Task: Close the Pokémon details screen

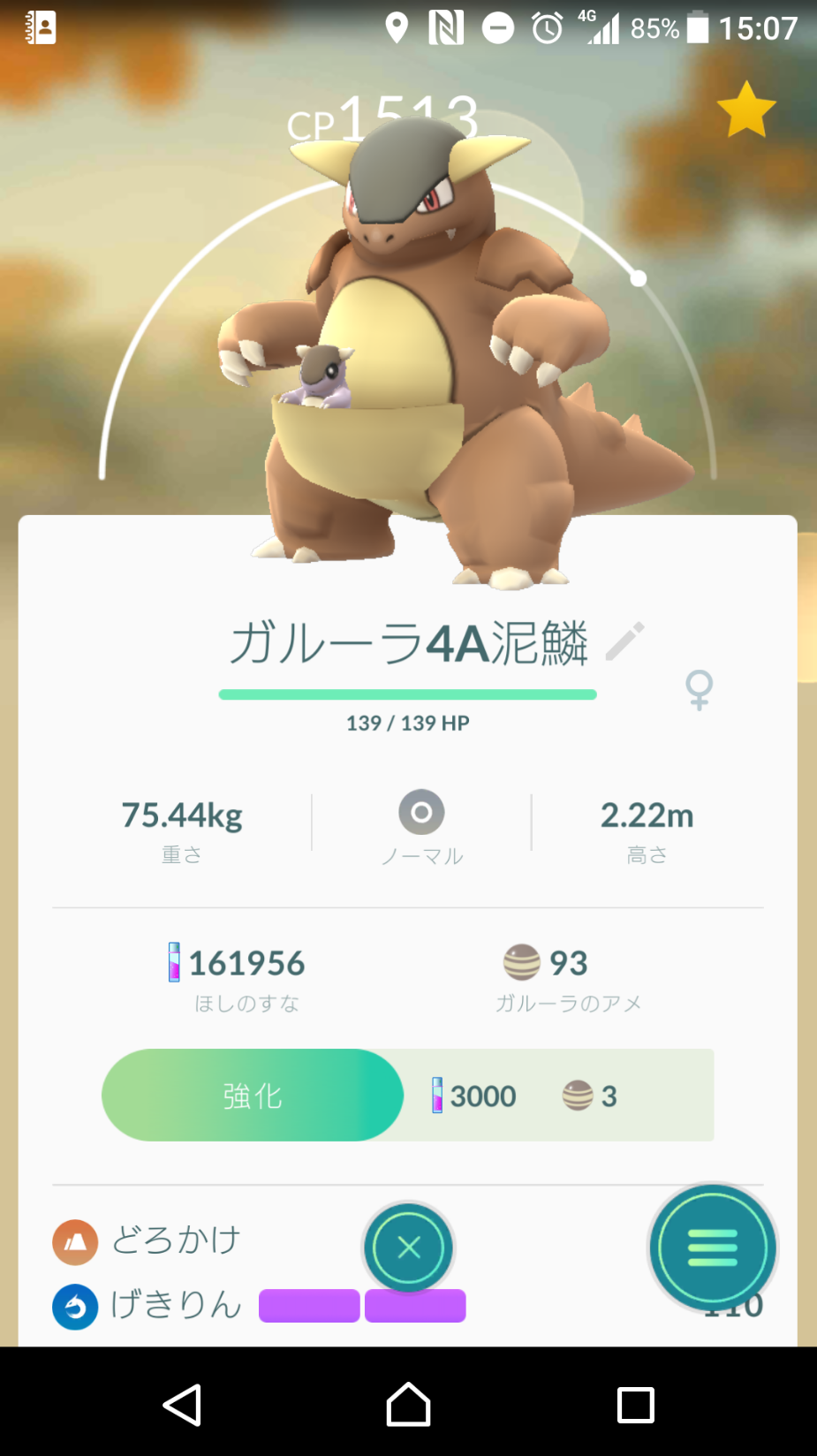Action: click(409, 1247)
